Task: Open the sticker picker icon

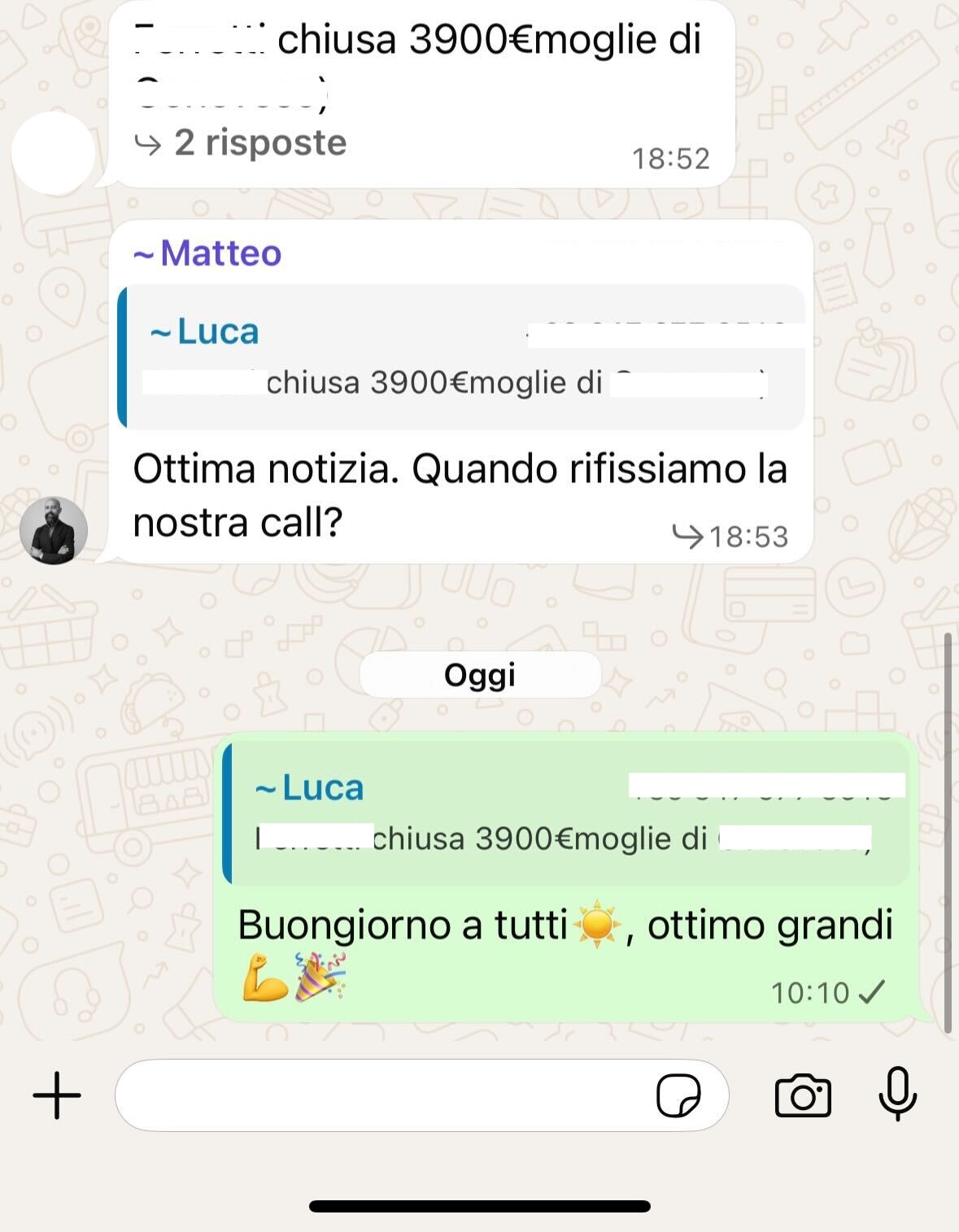Action: click(678, 1095)
